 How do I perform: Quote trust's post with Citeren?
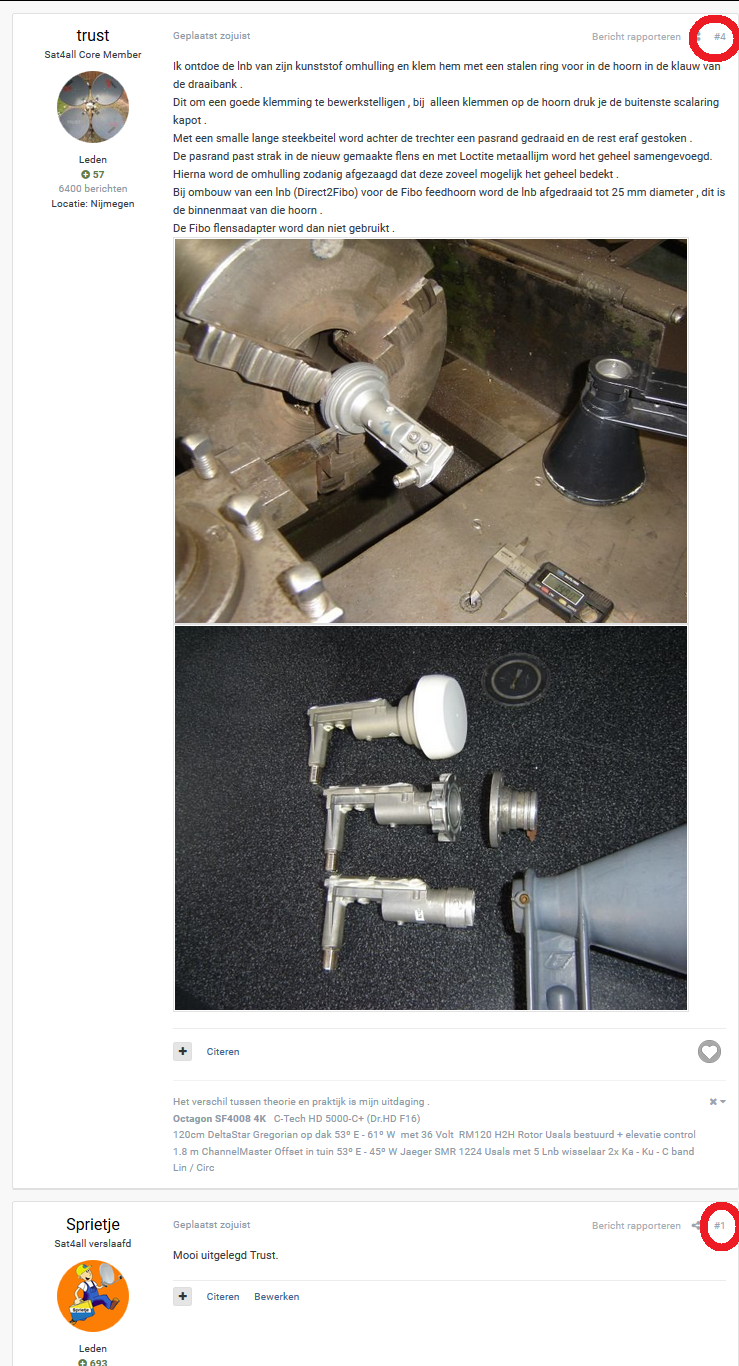click(x=223, y=1051)
